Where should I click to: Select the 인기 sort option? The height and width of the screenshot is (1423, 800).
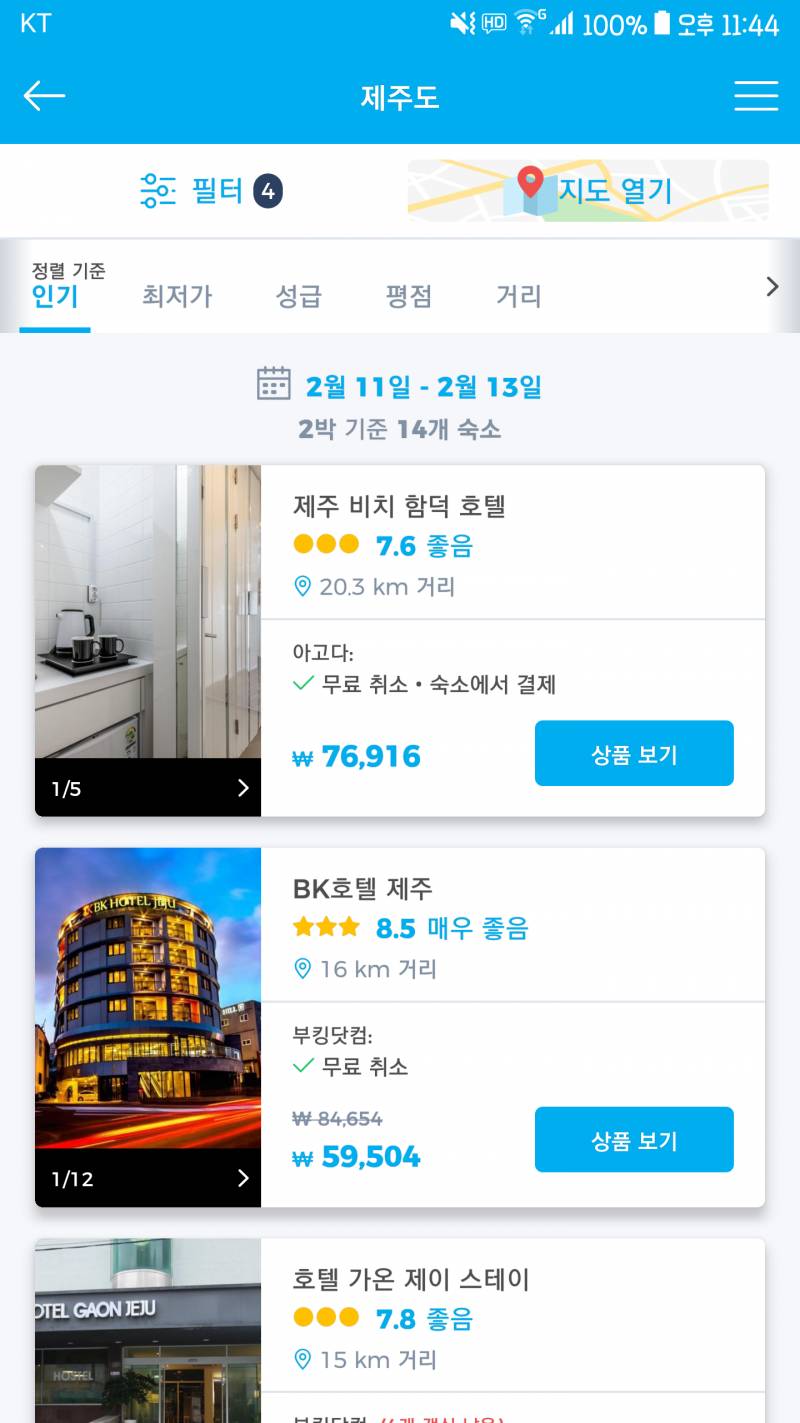click(53, 297)
